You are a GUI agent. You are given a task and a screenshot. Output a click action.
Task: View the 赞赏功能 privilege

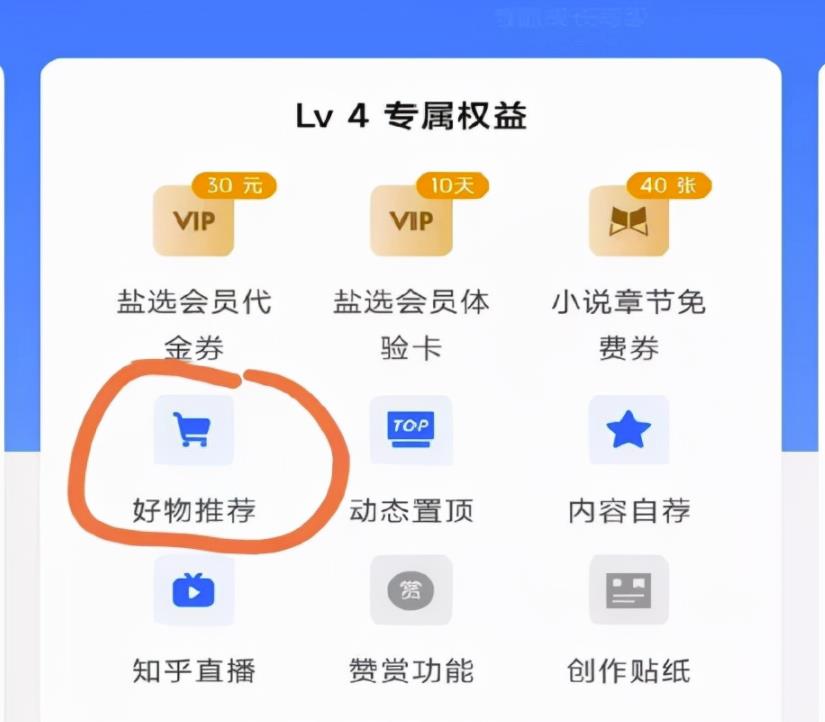(x=411, y=591)
